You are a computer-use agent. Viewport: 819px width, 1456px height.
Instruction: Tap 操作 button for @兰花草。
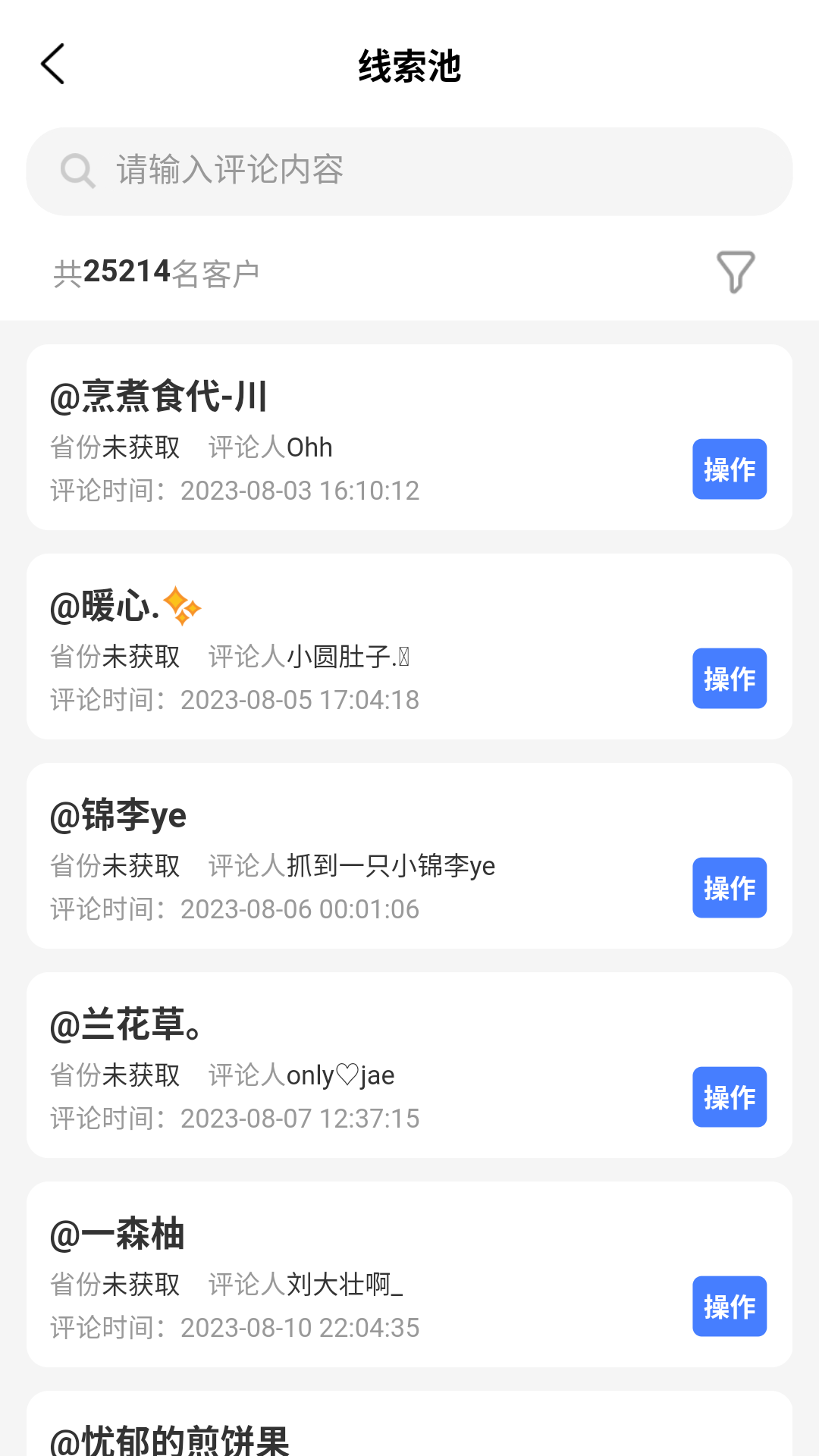729,1097
